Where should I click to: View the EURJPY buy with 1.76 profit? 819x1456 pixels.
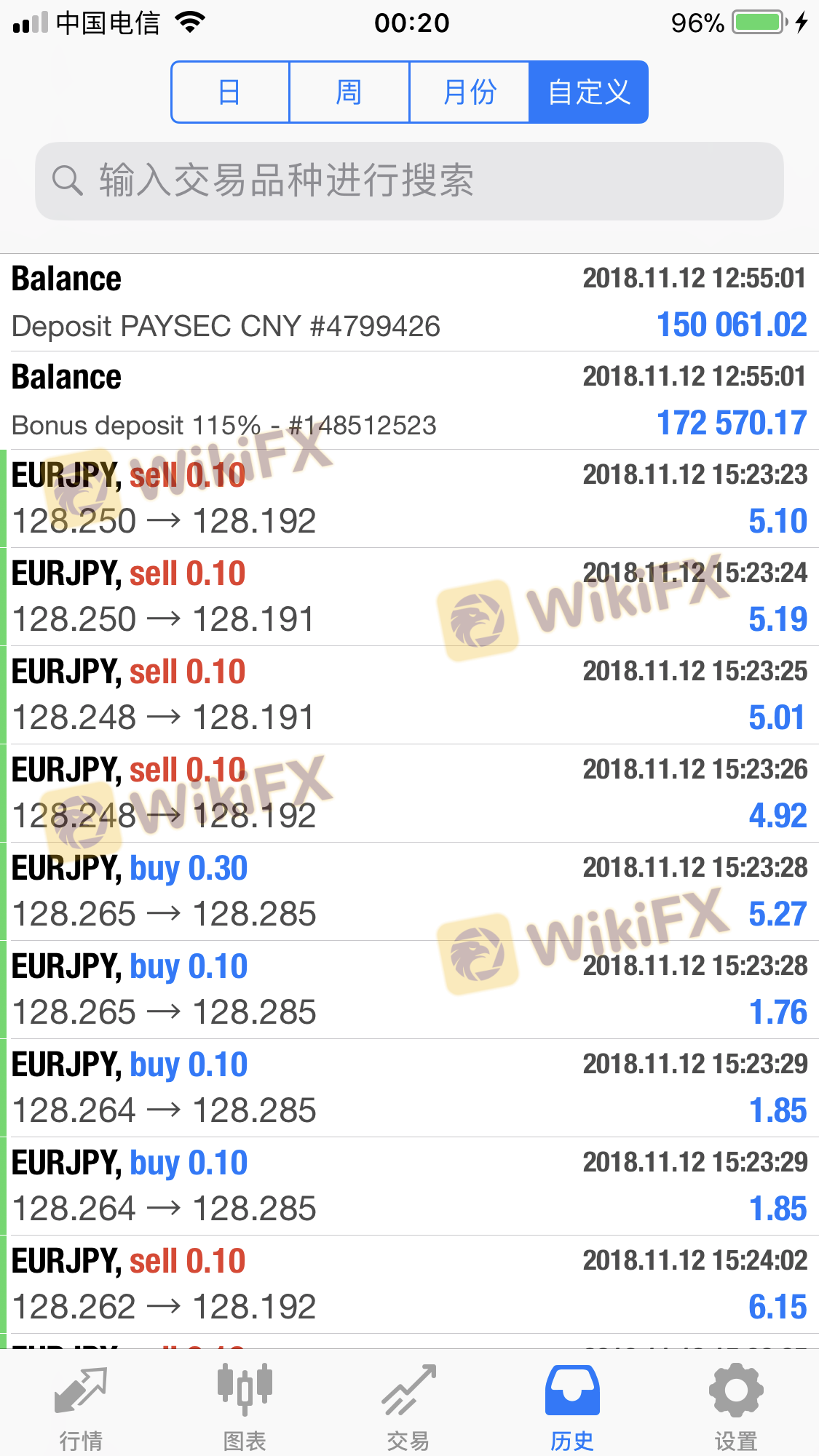(409, 990)
